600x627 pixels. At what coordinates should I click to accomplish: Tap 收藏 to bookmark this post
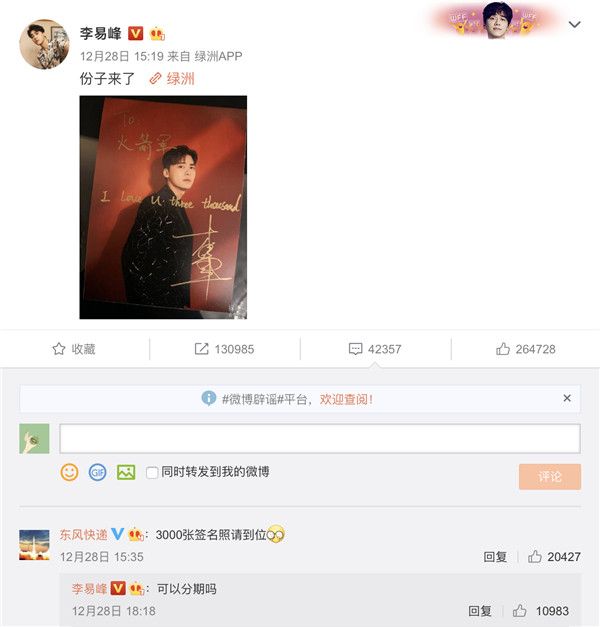click(x=74, y=349)
